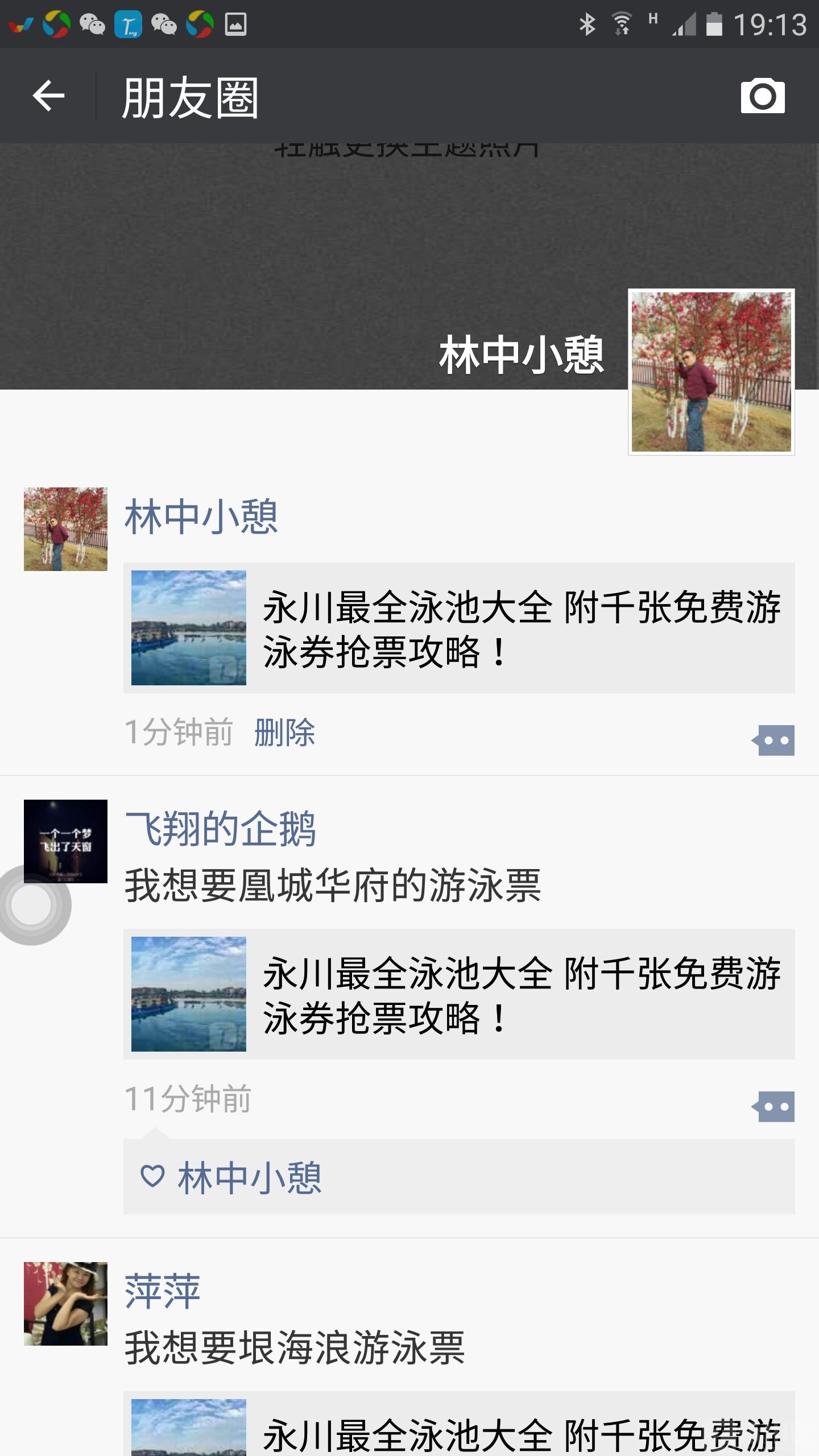Open 林中小憩 in the likes list

tap(249, 1177)
